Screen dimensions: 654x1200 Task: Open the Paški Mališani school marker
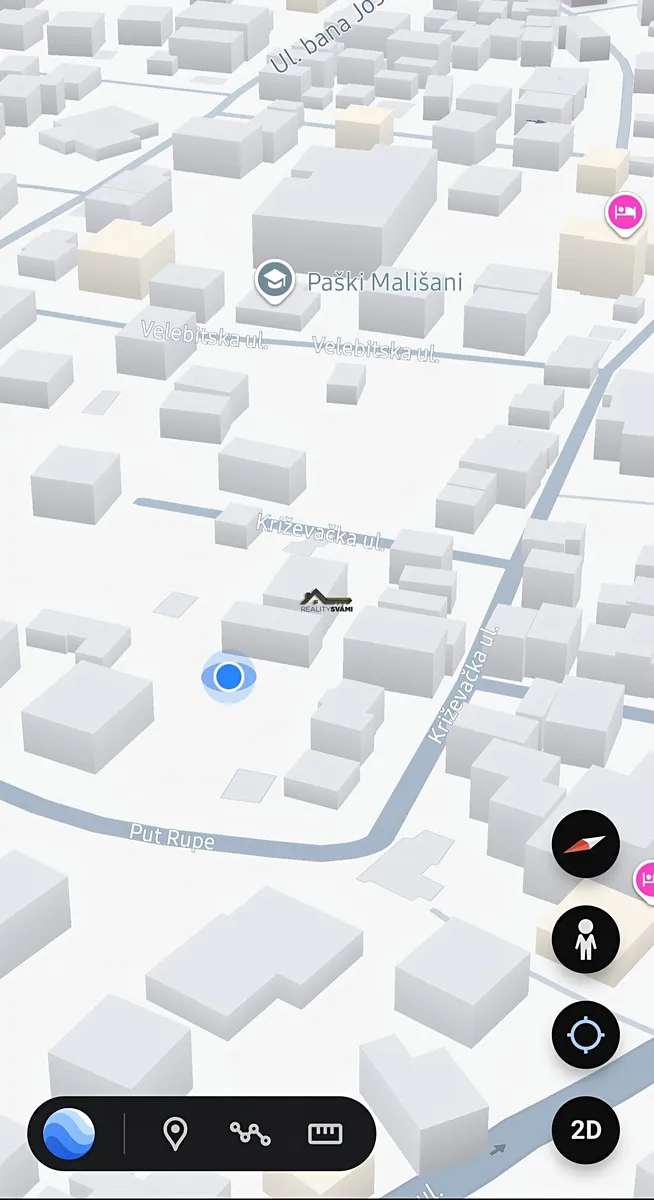click(274, 282)
